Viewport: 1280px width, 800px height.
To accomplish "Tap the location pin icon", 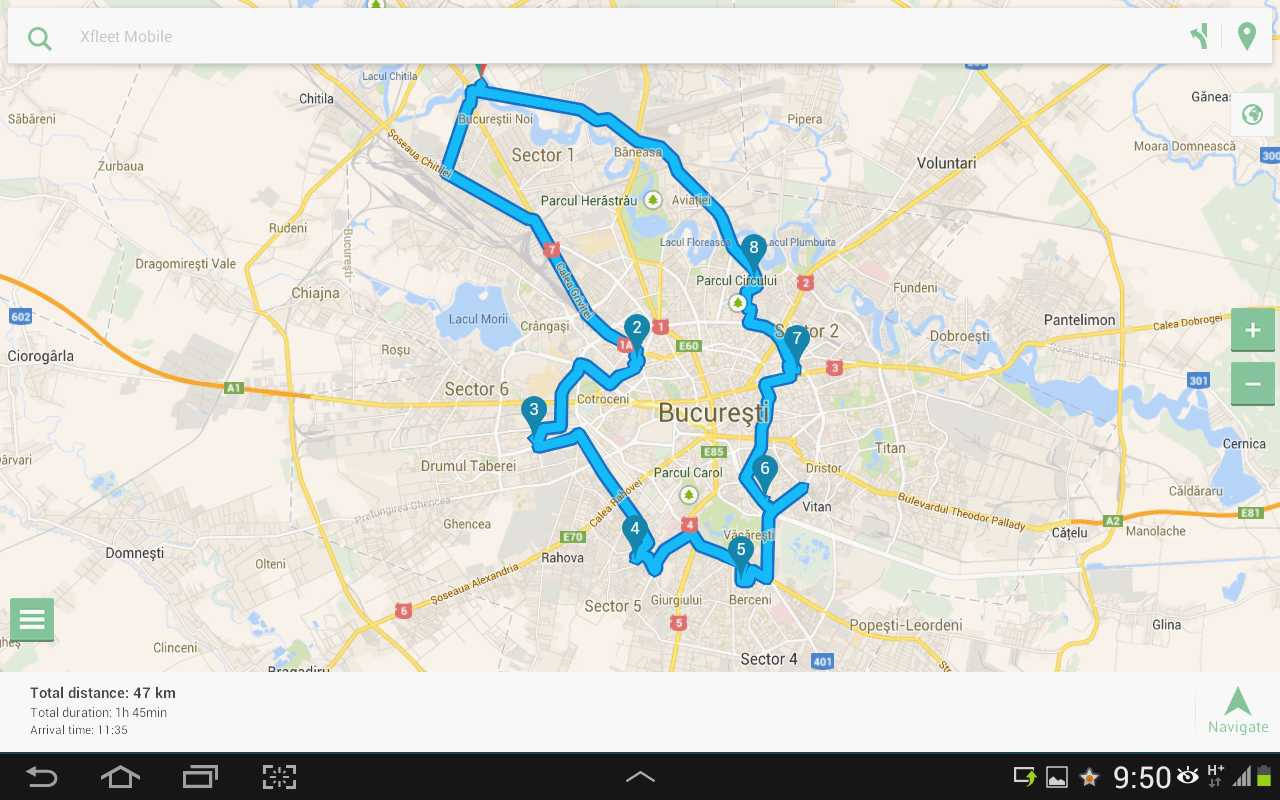I will (1246, 37).
